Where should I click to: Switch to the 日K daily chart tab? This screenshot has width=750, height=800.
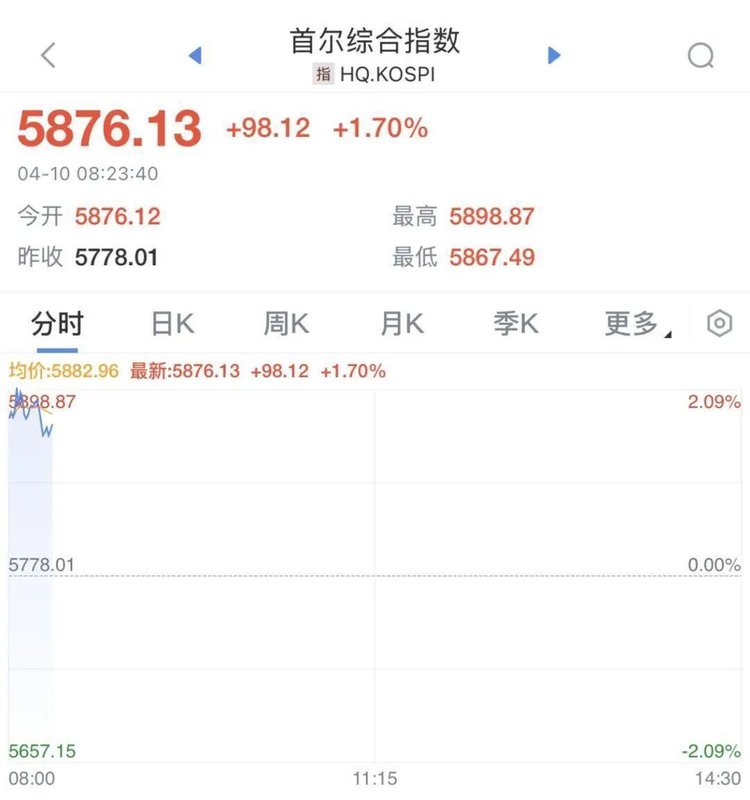[170, 322]
